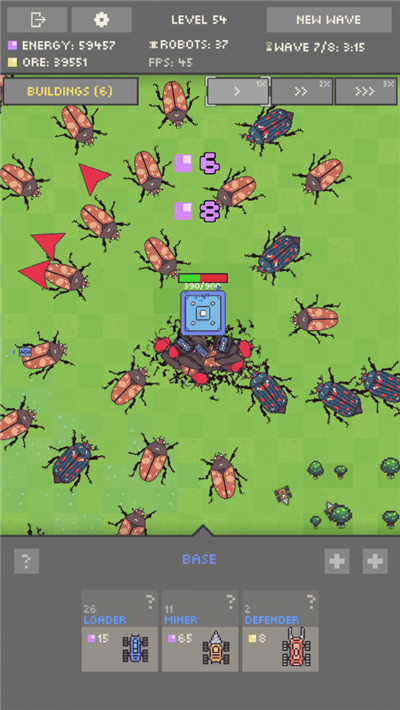Set game speed to 1x
Viewport: 400px width, 710px height.
click(238, 91)
